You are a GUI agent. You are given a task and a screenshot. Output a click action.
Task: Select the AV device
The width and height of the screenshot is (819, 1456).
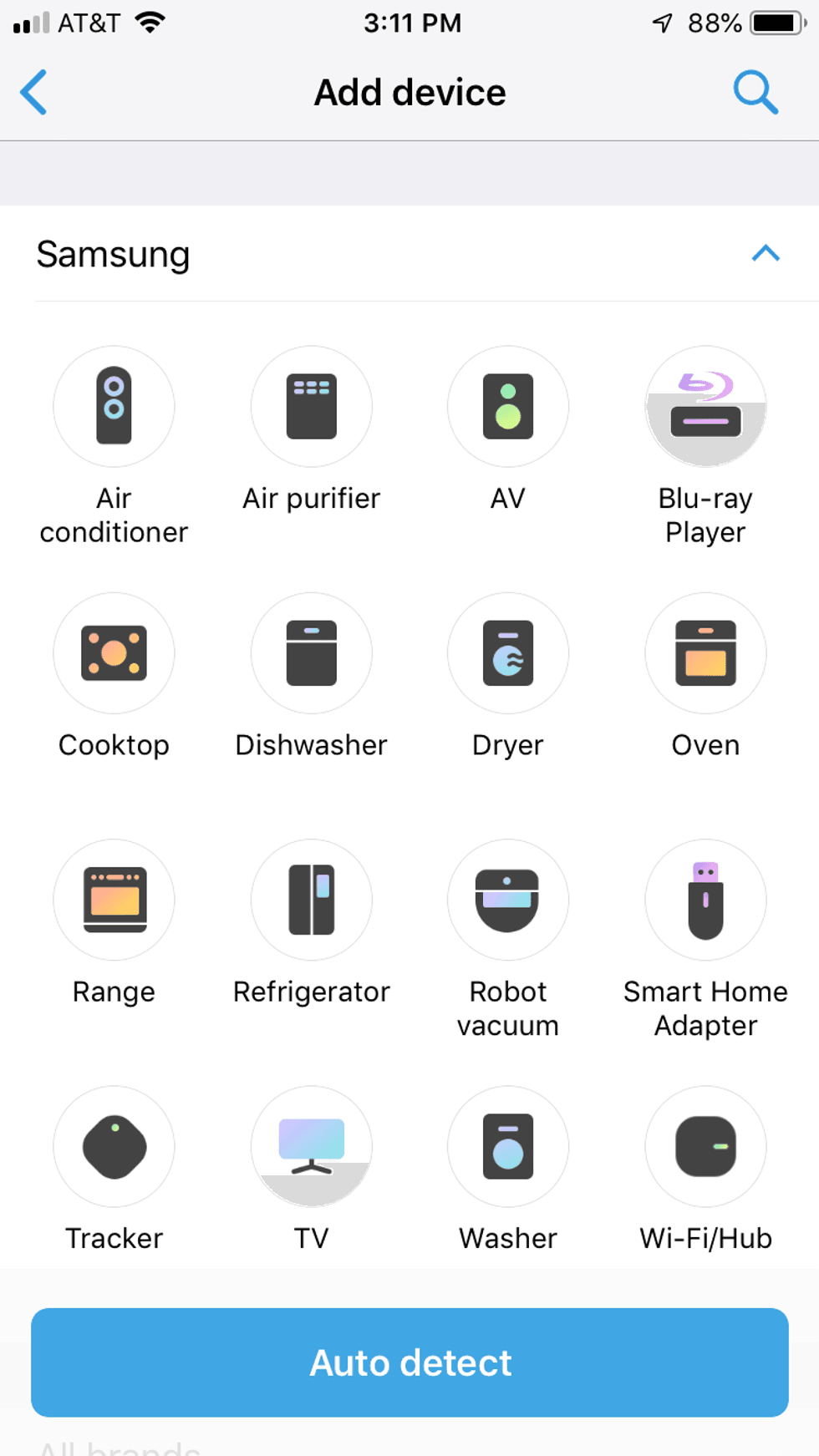pos(508,407)
